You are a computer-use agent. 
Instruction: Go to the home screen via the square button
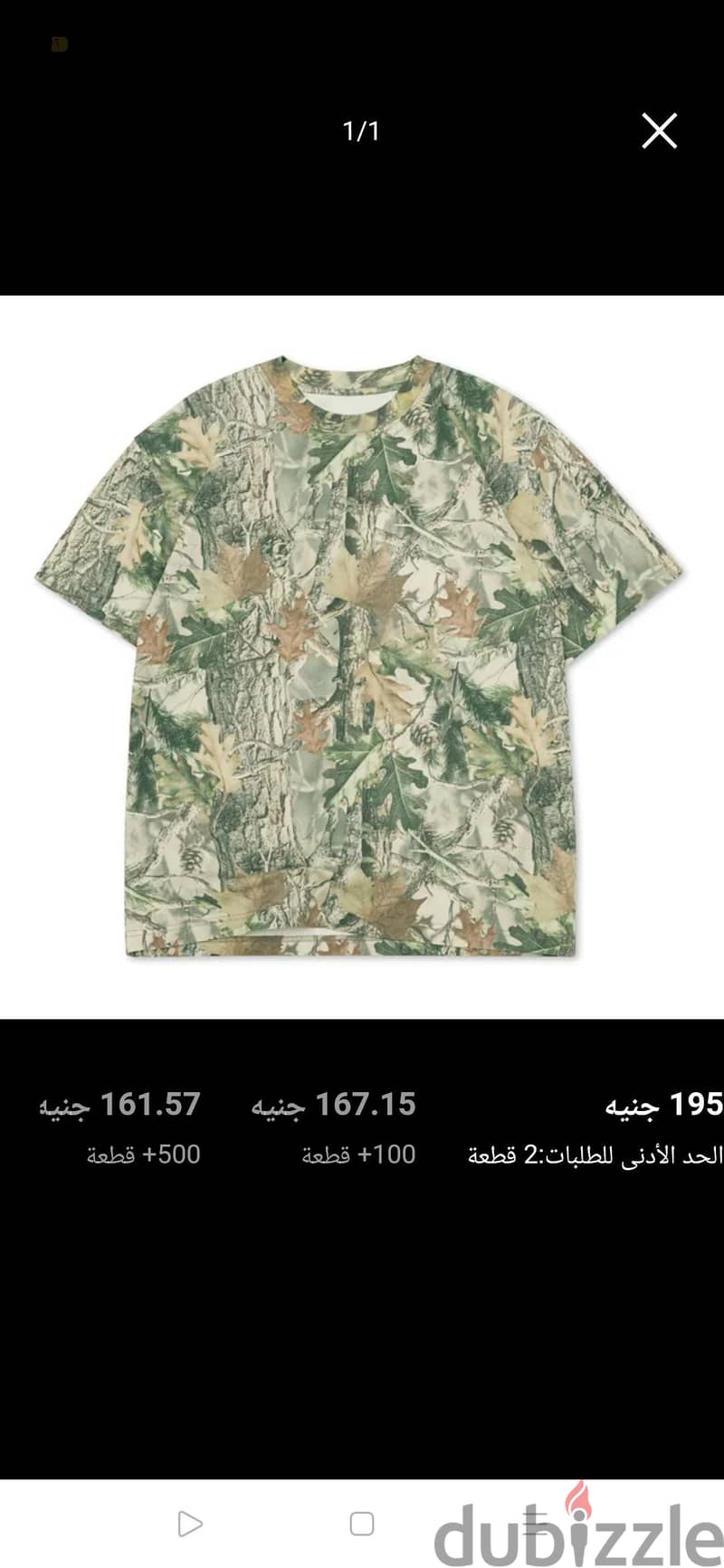[362, 1525]
